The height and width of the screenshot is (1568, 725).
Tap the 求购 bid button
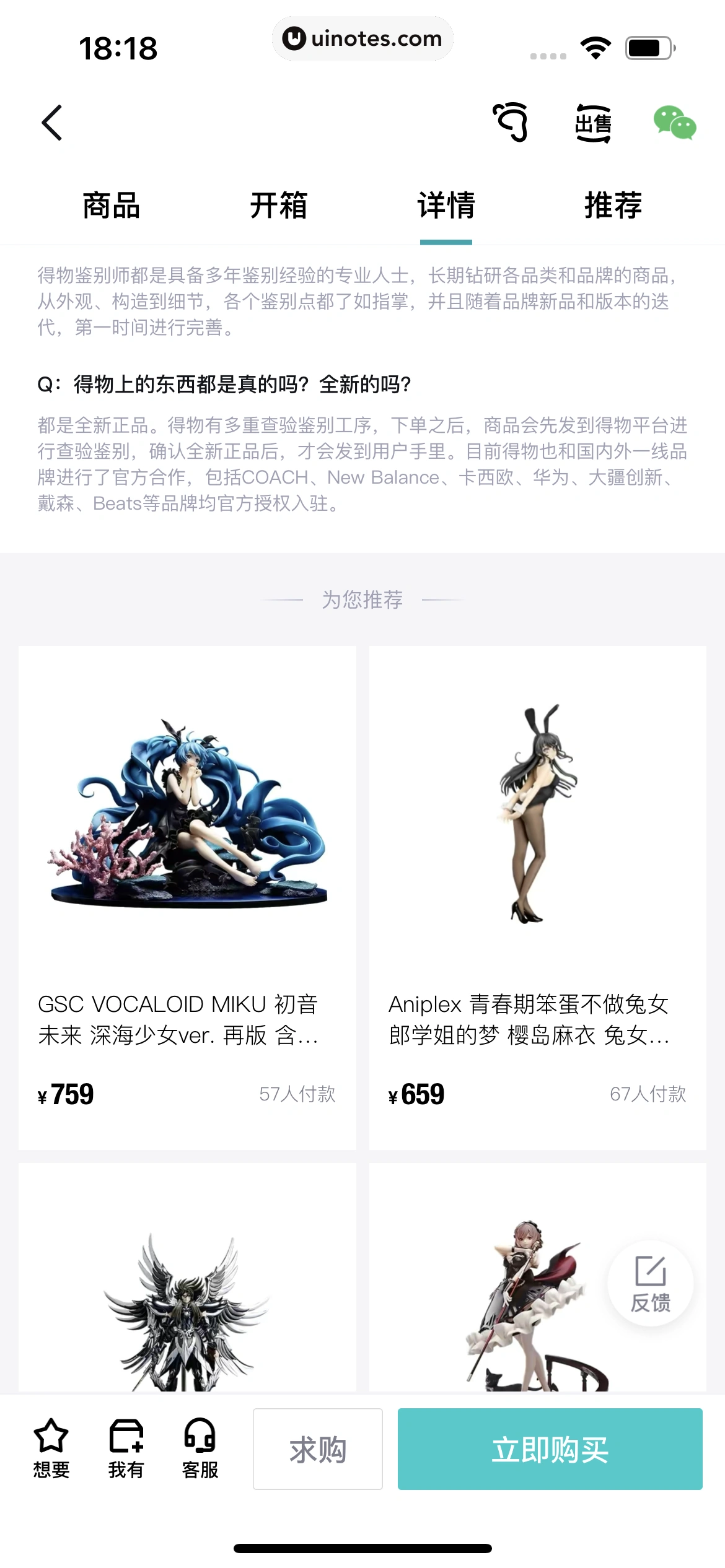(318, 1449)
